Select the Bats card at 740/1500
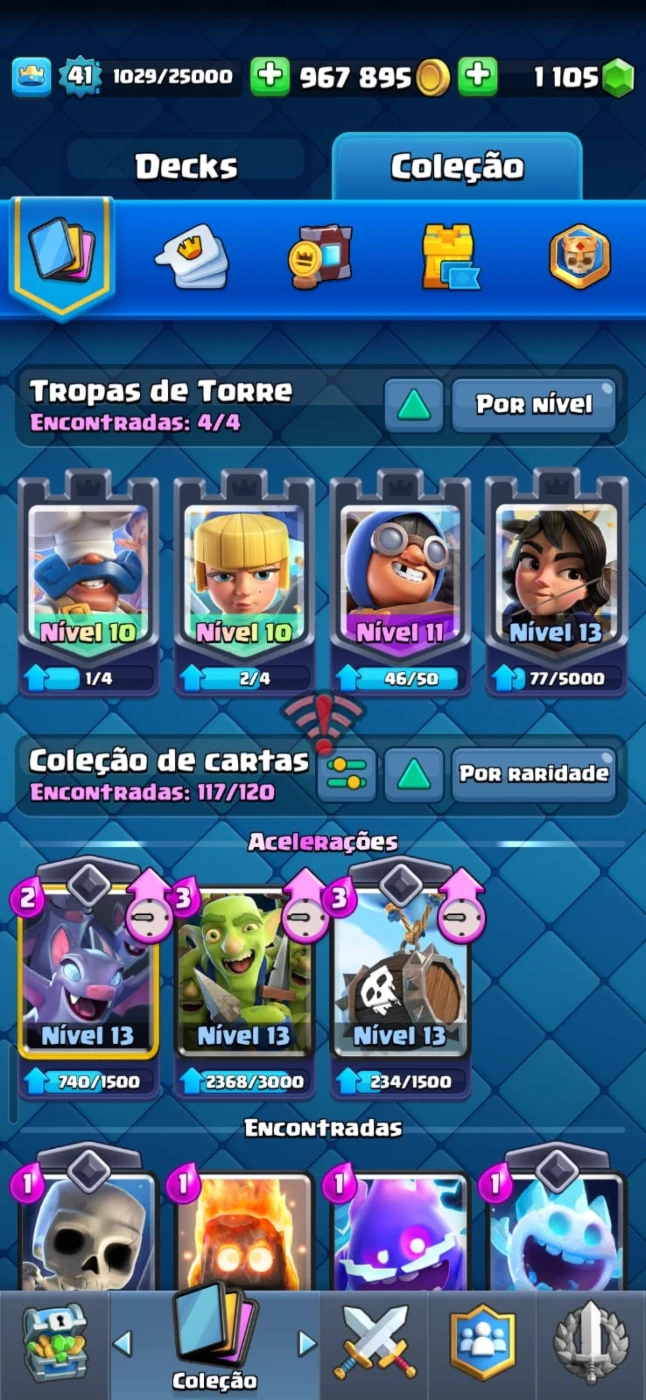Screen dimensions: 646x1400 (x=88, y=975)
